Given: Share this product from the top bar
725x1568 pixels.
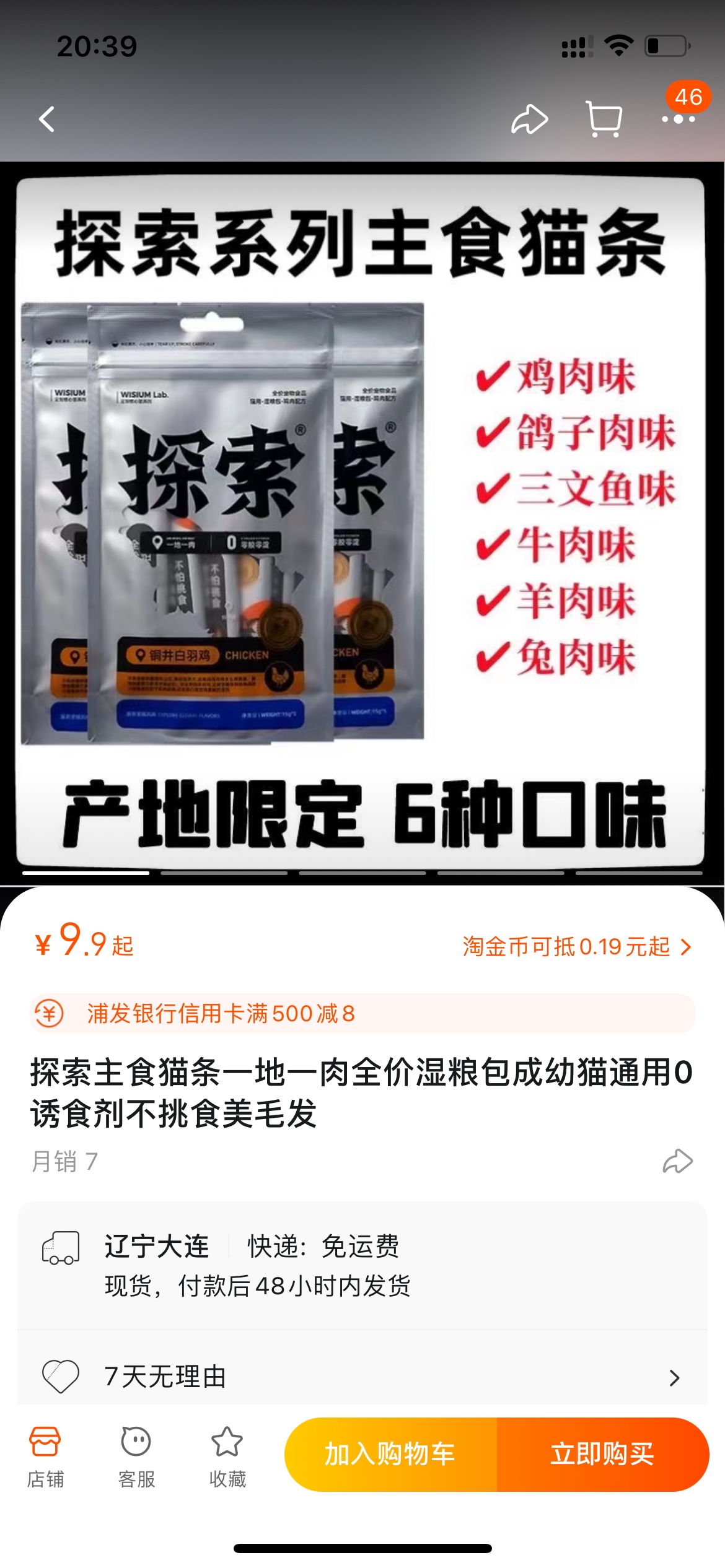Looking at the screenshot, I should (x=529, y=119).
